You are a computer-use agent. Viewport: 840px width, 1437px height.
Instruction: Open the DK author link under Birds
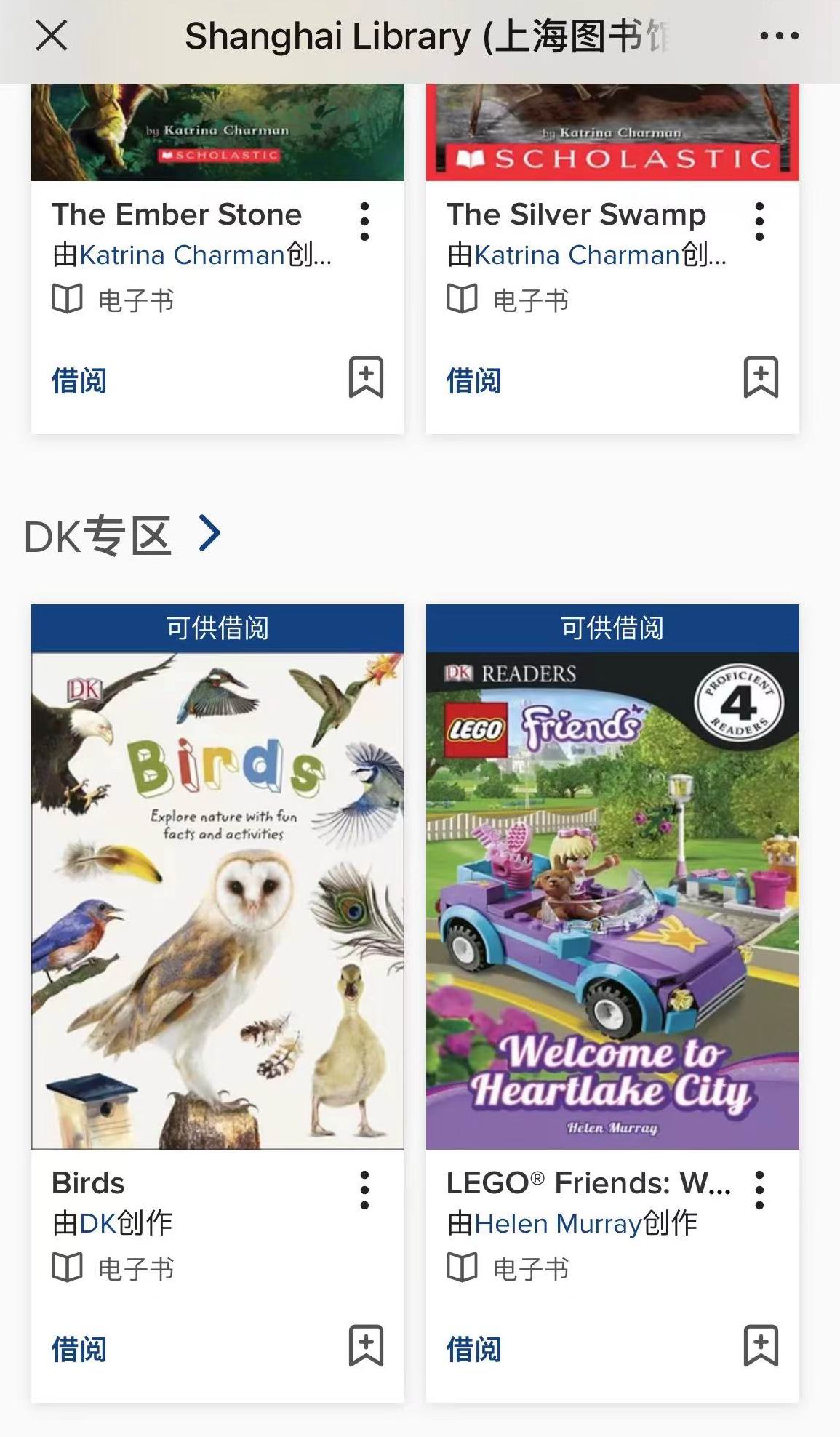97,1224
